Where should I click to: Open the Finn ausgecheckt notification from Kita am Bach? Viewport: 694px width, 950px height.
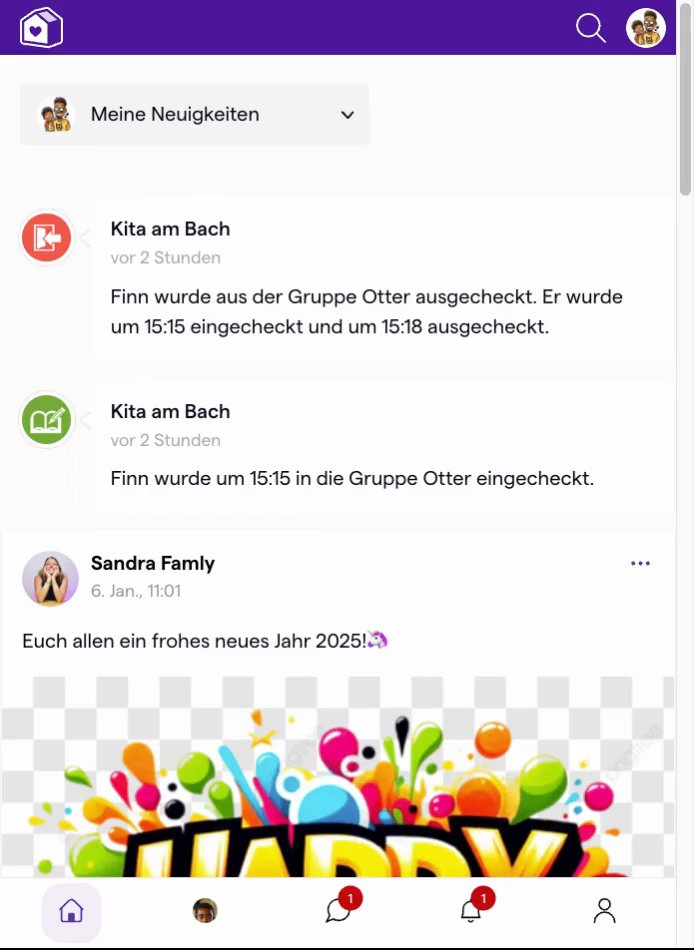(380, 279)
